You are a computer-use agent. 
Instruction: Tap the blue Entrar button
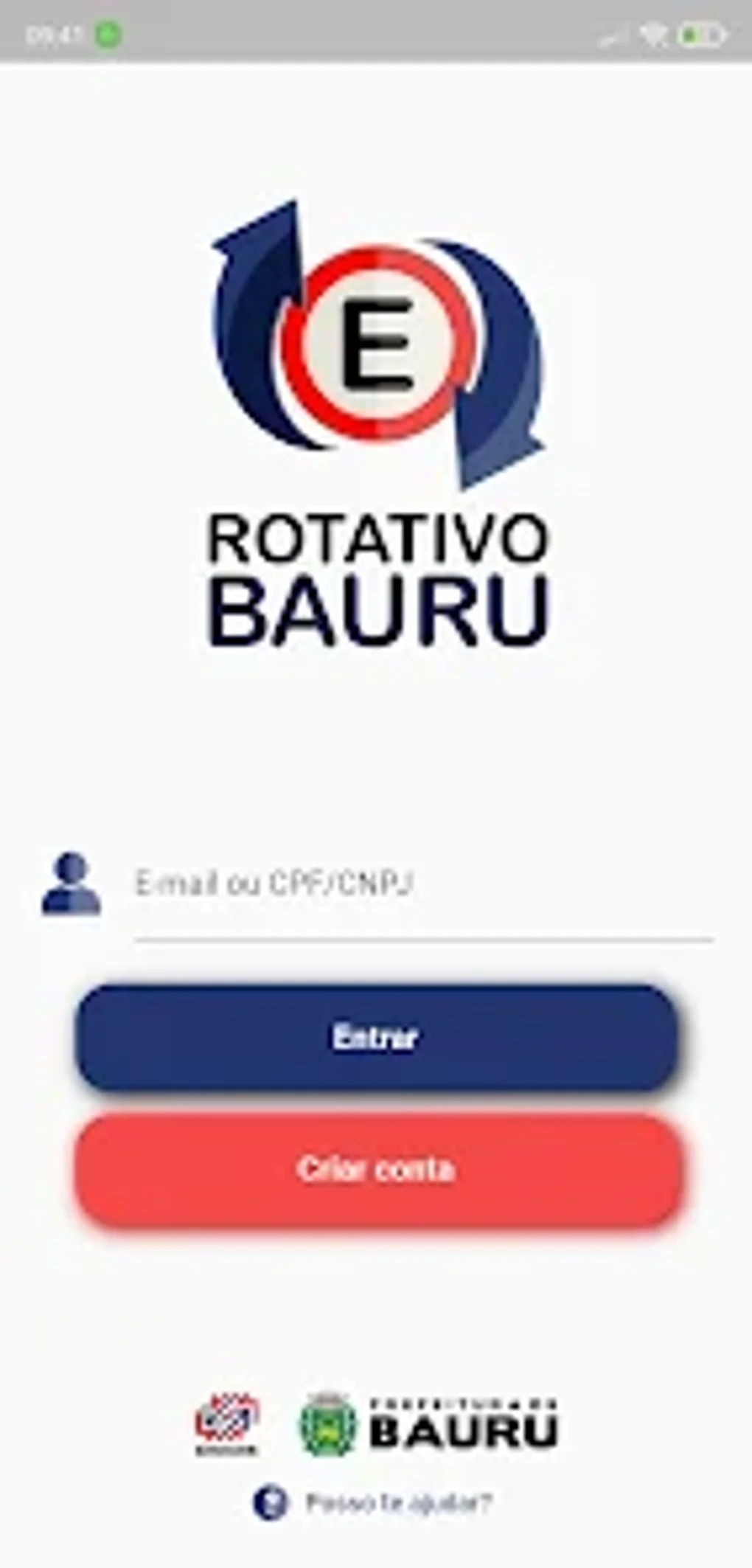pyautogui.click(x=376, y=1038)
